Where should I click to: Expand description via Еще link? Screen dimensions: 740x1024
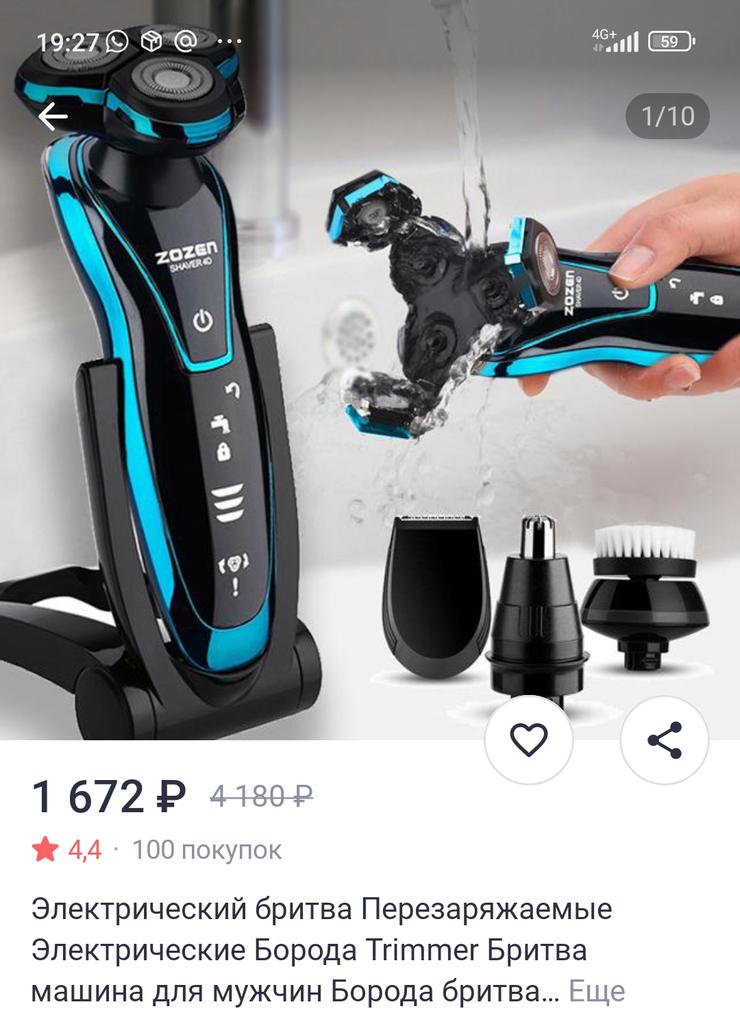596,991
